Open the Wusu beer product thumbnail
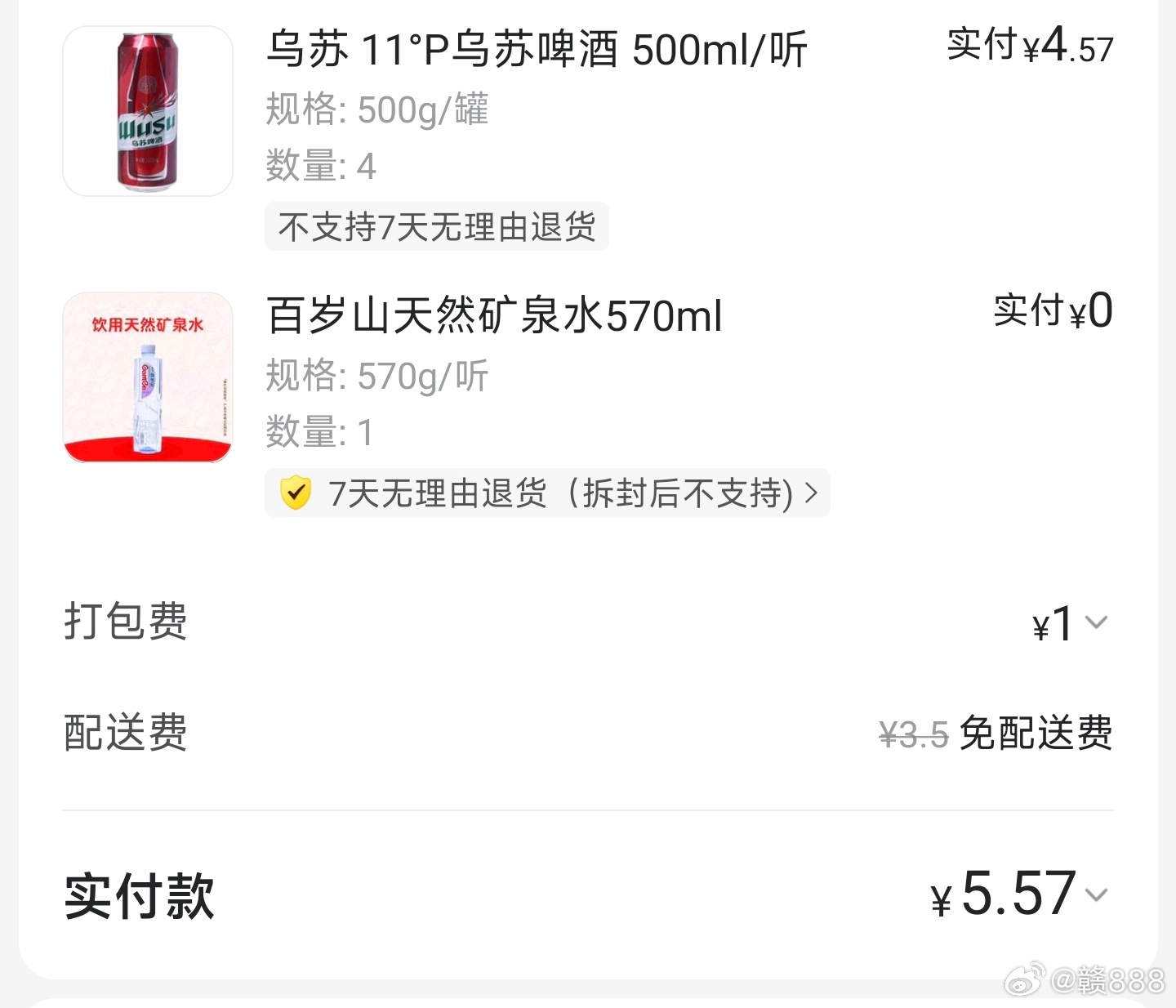 pos(148,111)
